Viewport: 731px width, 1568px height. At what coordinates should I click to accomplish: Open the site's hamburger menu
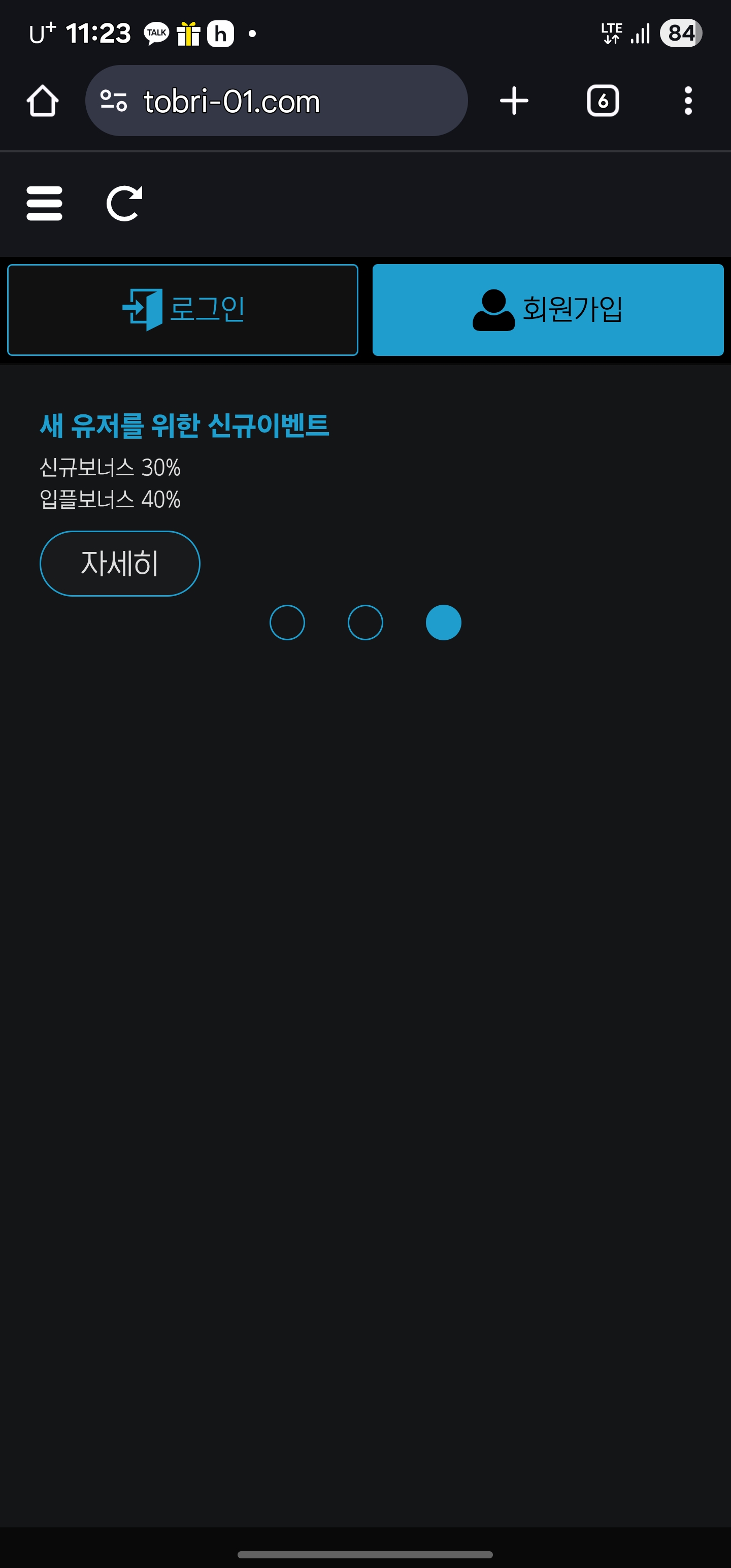coord(45,203)
